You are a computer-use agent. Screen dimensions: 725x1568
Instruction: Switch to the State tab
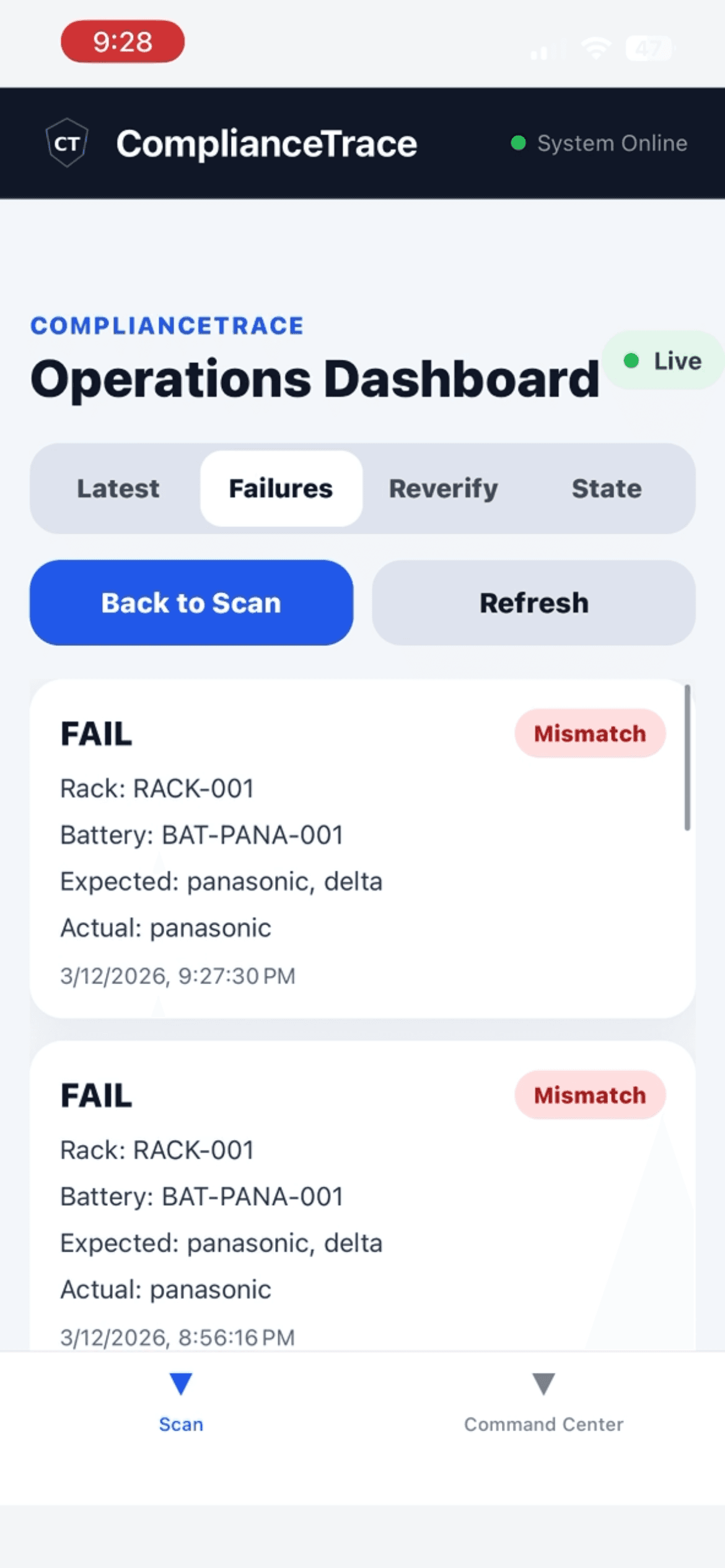coord(607,487)
